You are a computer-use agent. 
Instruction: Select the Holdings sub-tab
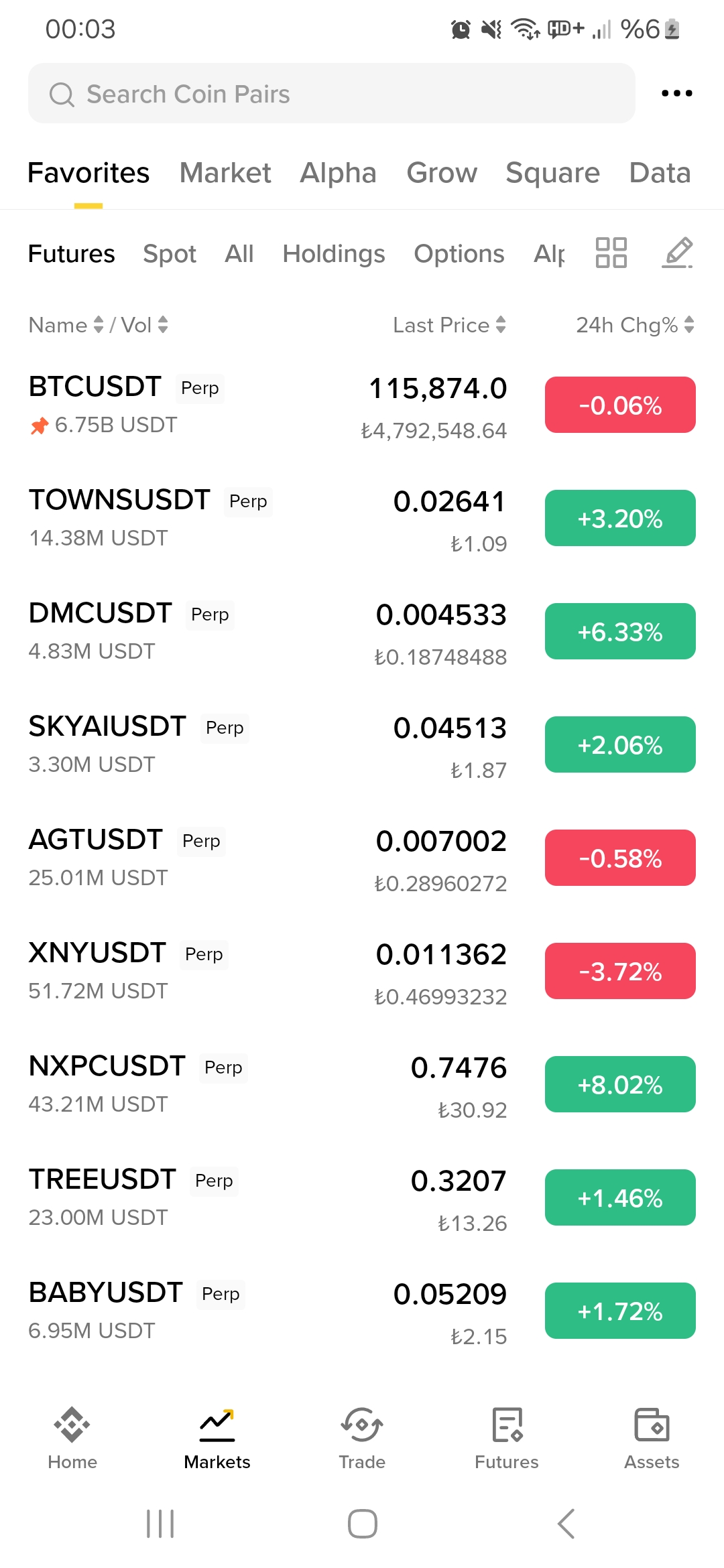coord(334,254)
